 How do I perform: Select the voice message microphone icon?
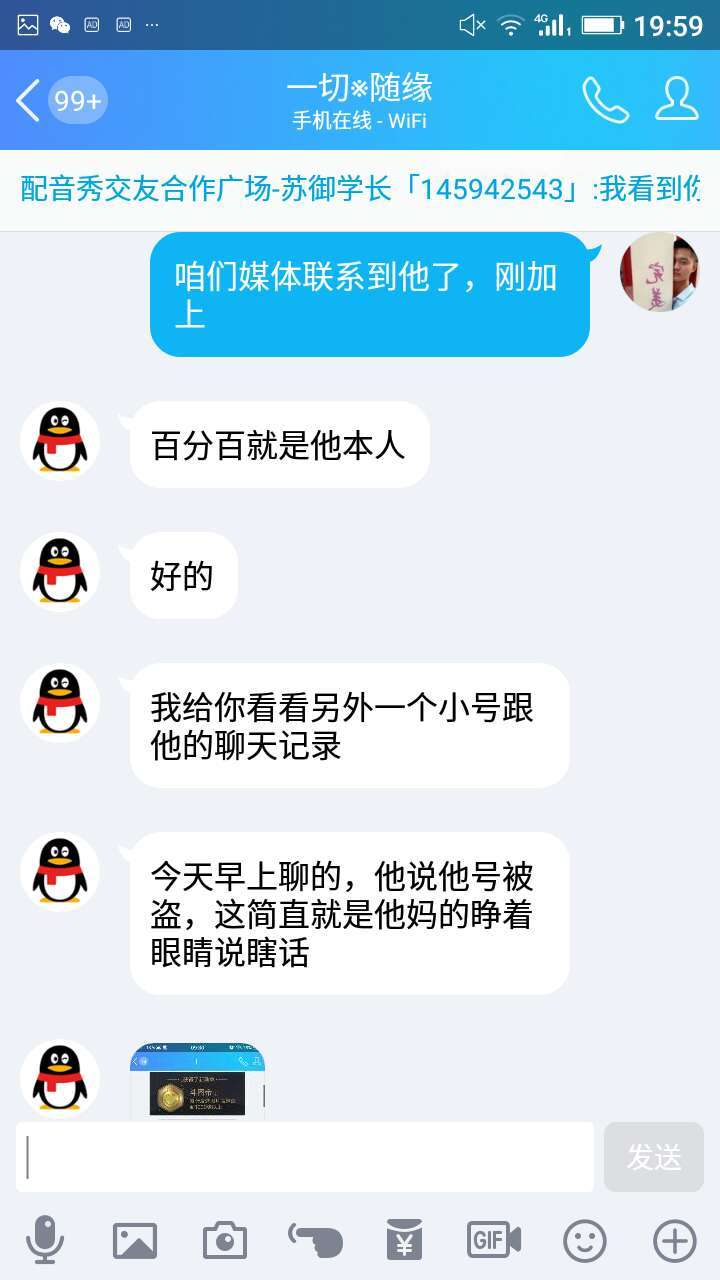point(45,1240)
